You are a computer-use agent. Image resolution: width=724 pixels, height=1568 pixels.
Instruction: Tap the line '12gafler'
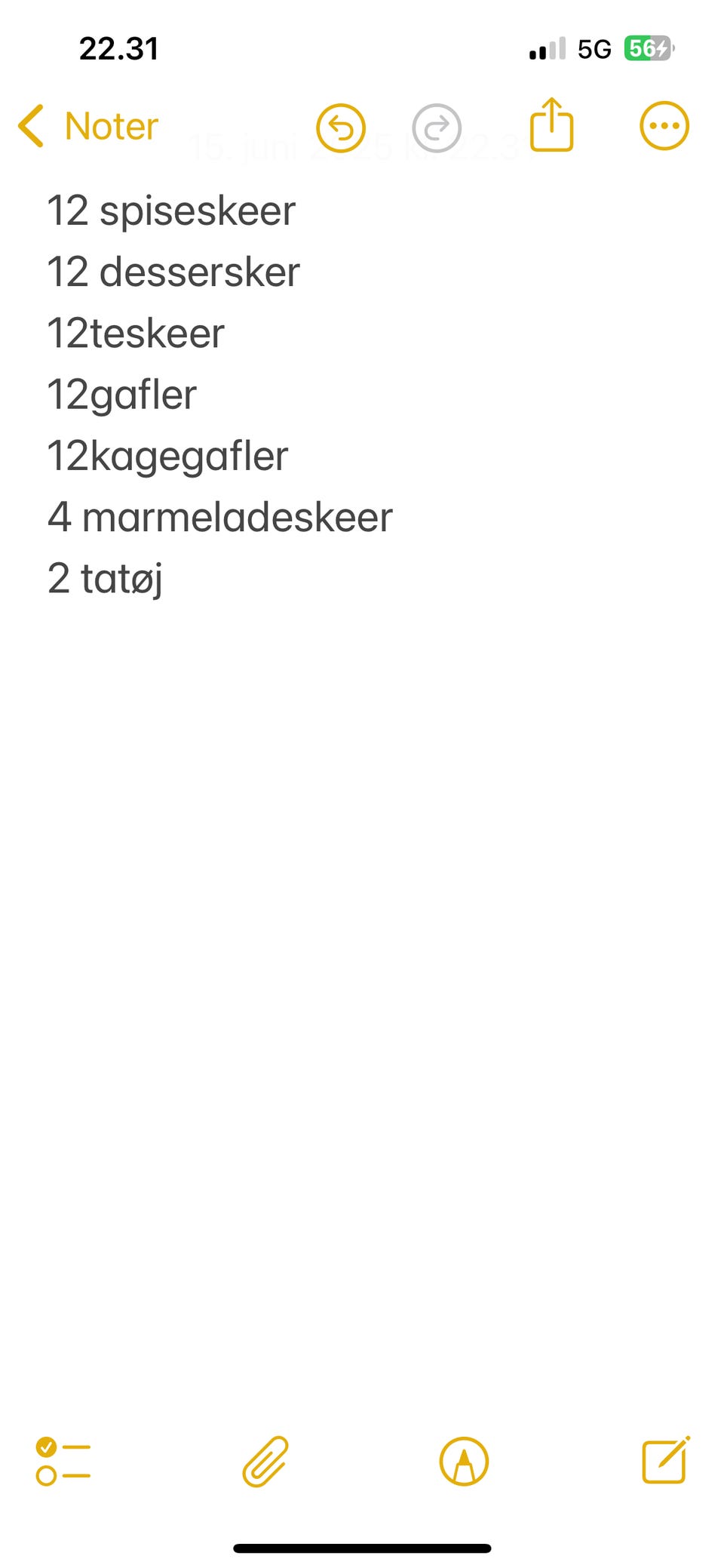tap(121, 394)
